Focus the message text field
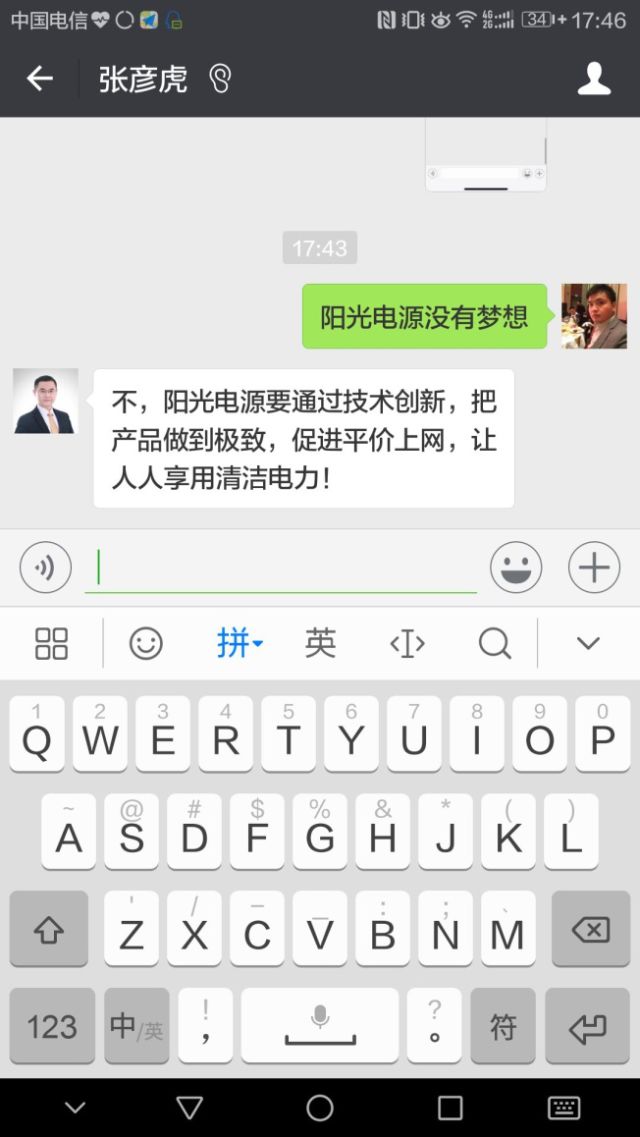Viewport: 640px width, 1137px height. click(x=280, y=568)
